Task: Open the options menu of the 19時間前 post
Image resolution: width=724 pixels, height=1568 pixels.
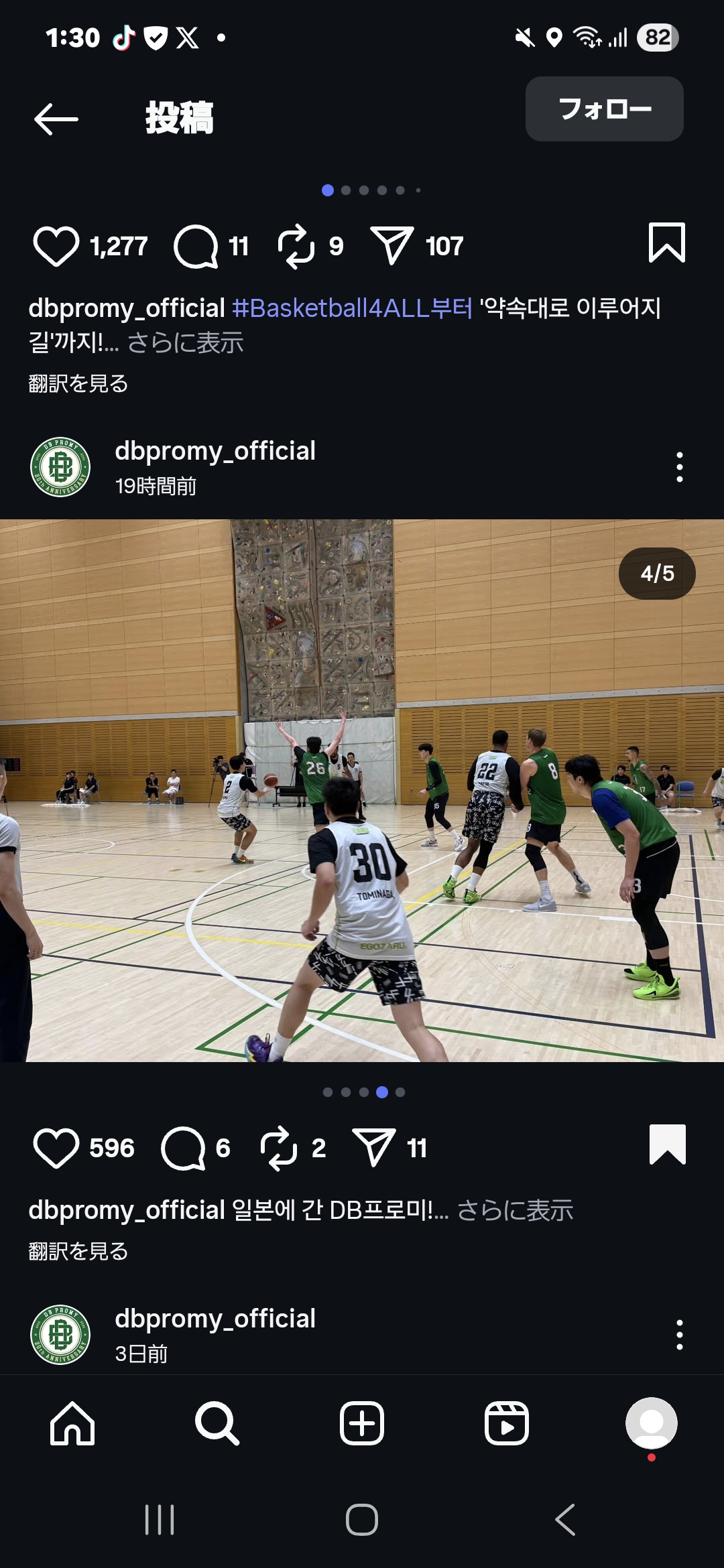Action: click(x=679, y=467)
